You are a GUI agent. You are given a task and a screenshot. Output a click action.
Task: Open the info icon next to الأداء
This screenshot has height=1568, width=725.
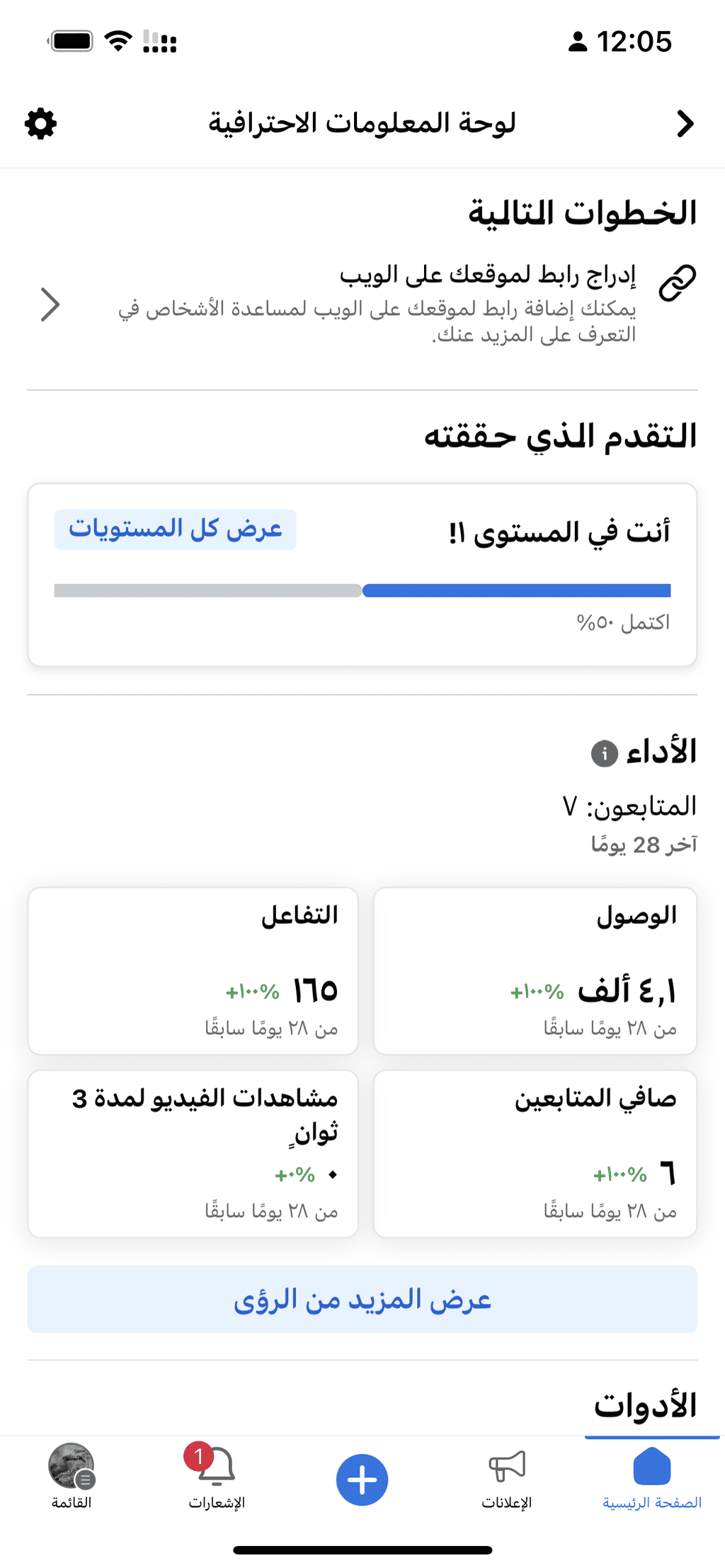pos(605,753)
